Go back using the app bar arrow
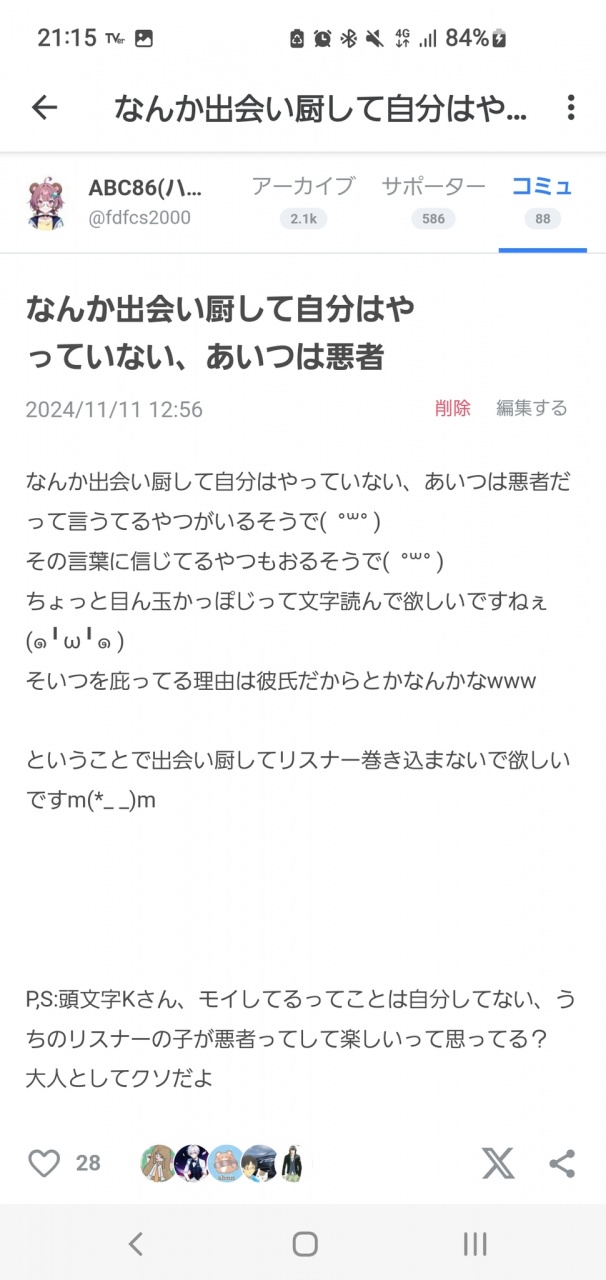Screen dimensions: 606x1280 click(x=44, y=107)
